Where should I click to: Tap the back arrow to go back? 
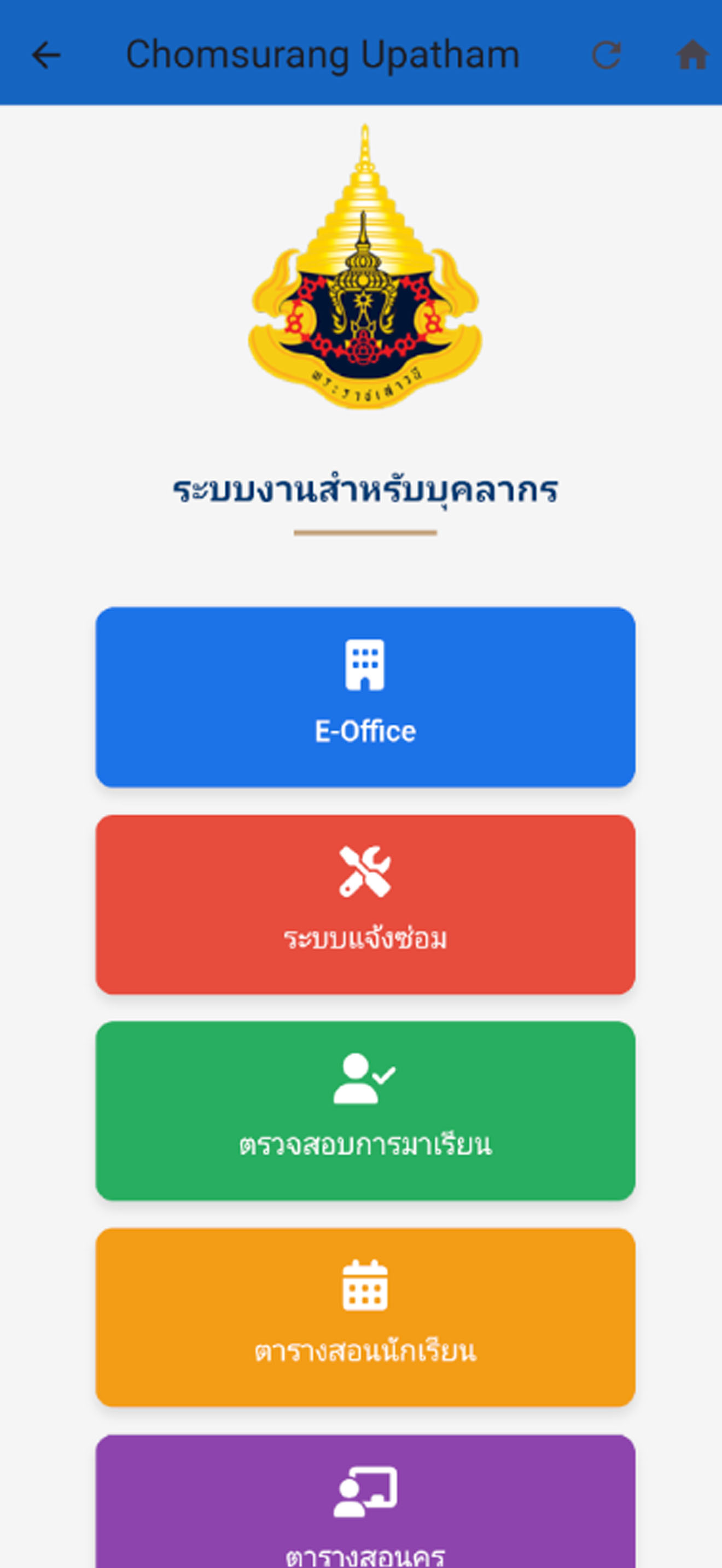click(x=44, y=56)
